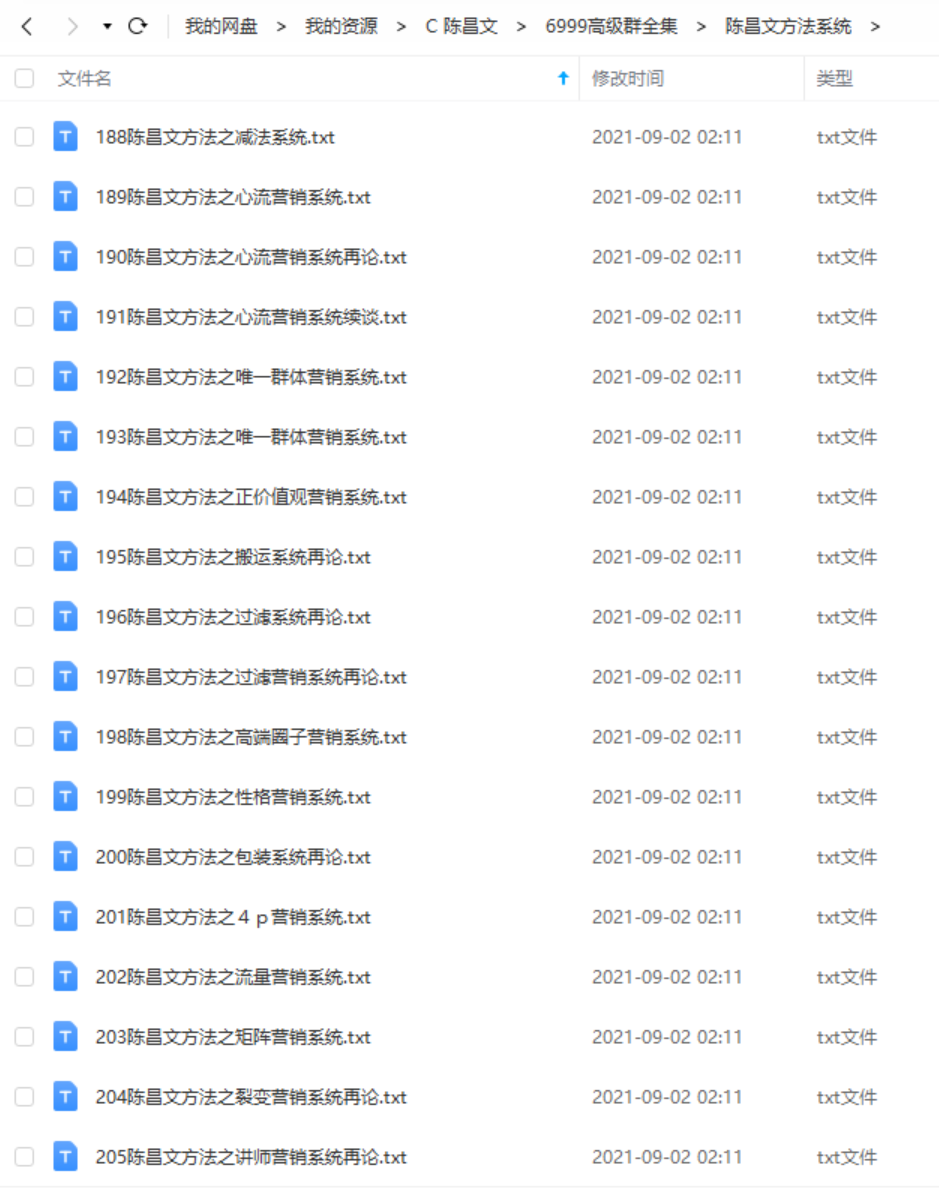Open 188陈昌文方法之减法系统.txt

pyautogui.click(x=215, y=138)
